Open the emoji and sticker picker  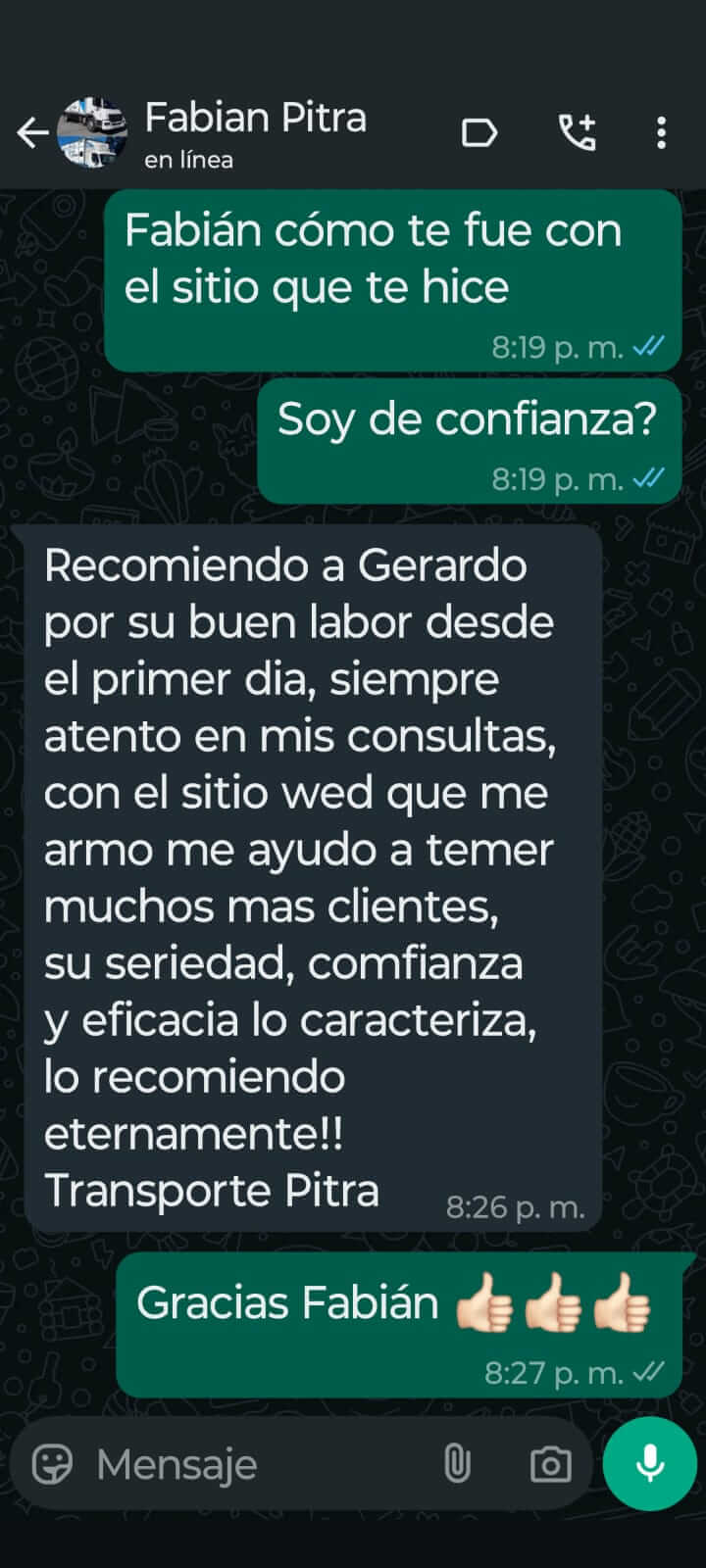[52, 1465]
